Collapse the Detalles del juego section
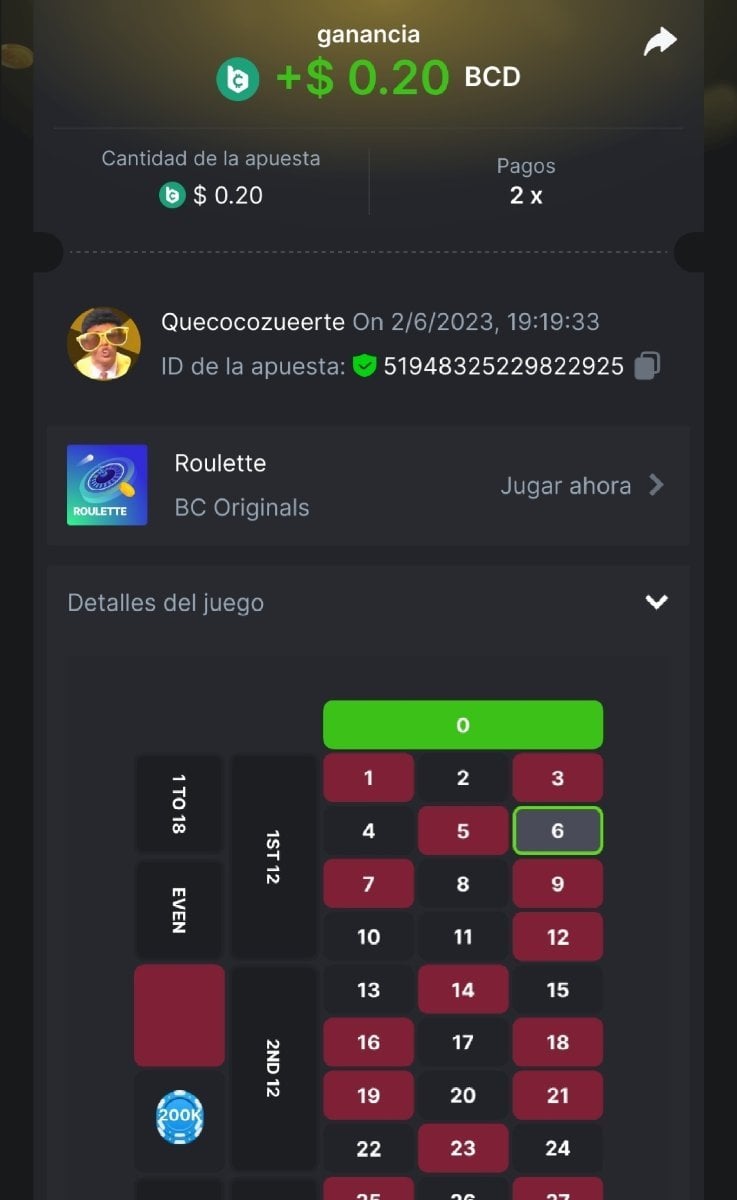 click(x=656, y=602)
